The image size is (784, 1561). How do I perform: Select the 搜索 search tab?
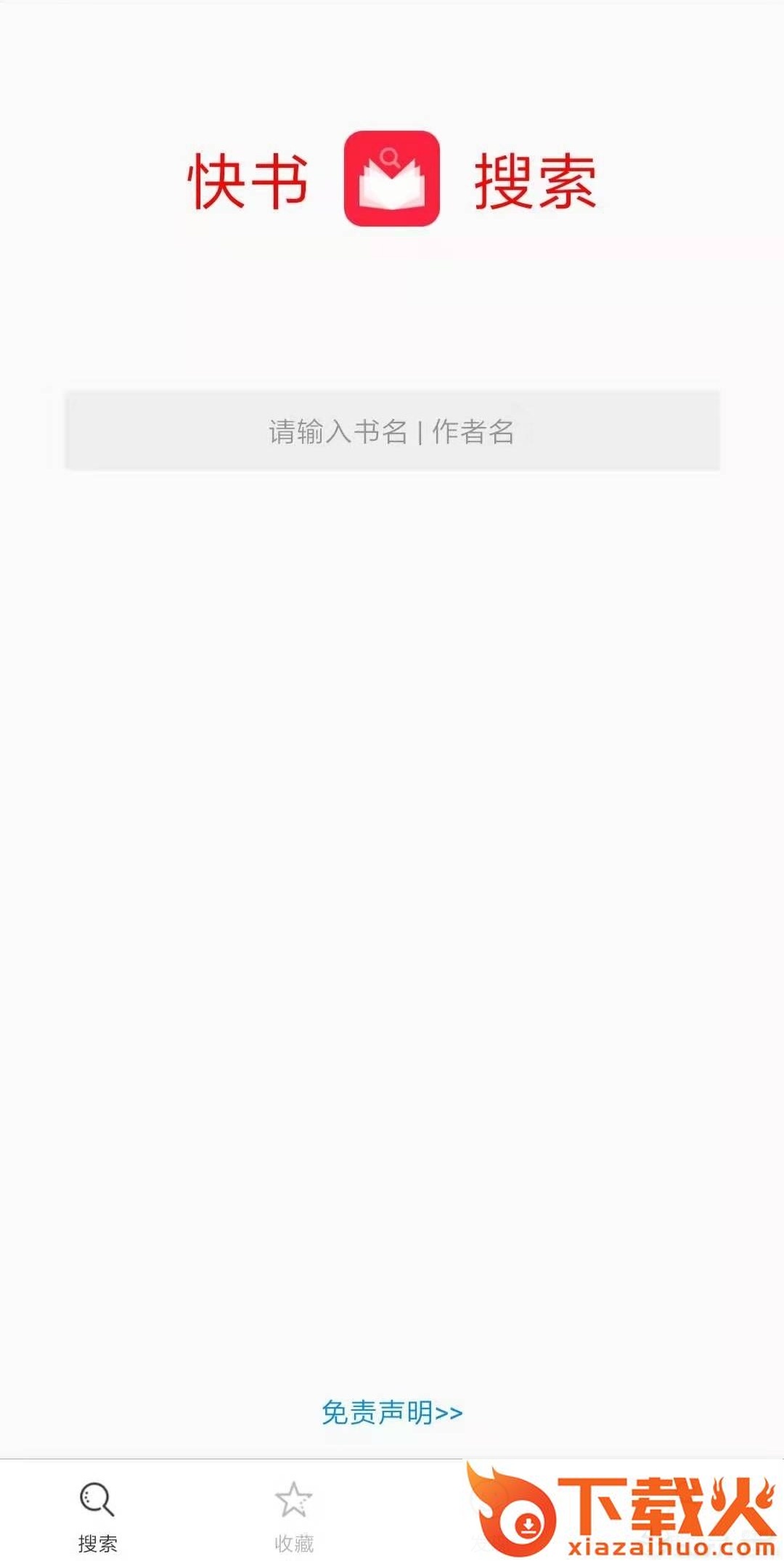(97, 1516)
